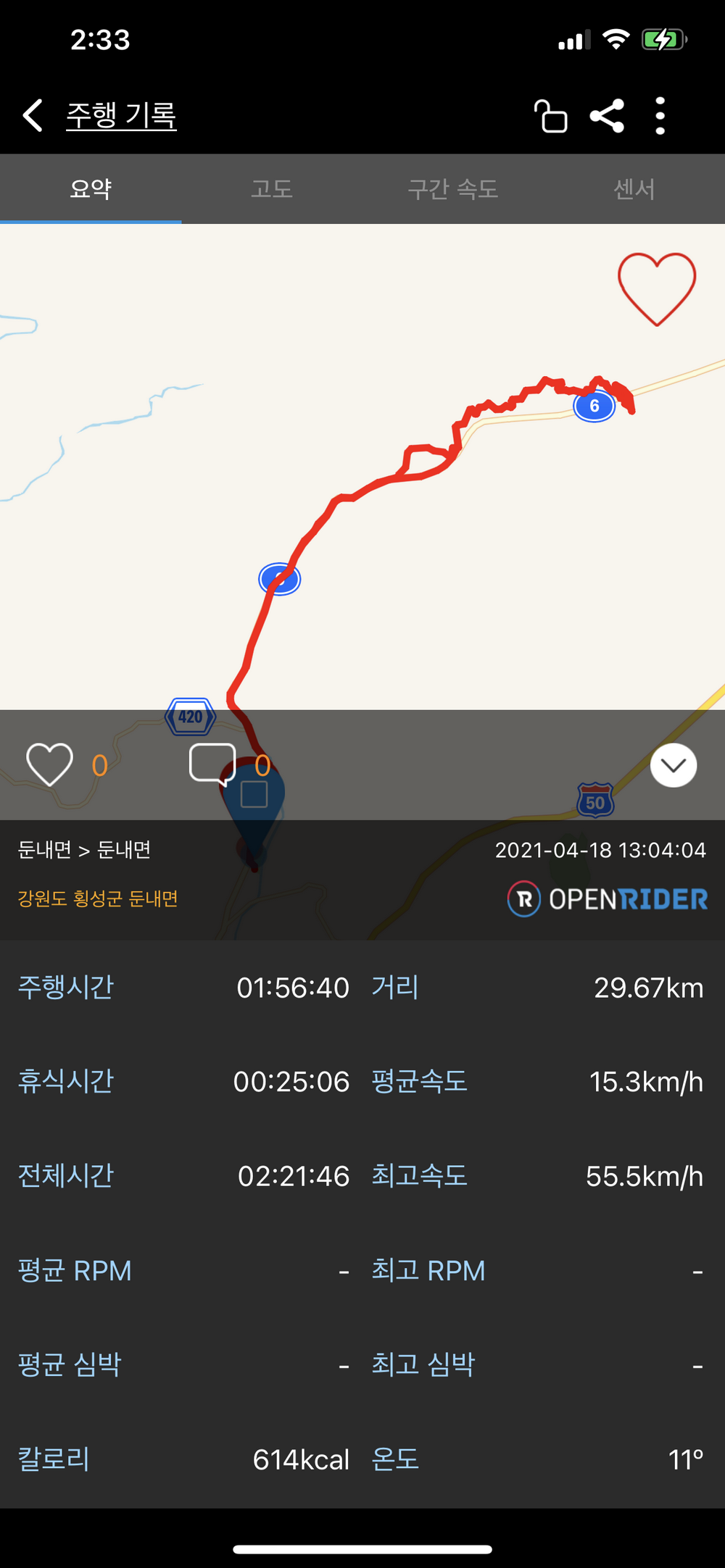Open the three-dot overflow menu
The image size is (725, 1568).
(x=660, y=116)
